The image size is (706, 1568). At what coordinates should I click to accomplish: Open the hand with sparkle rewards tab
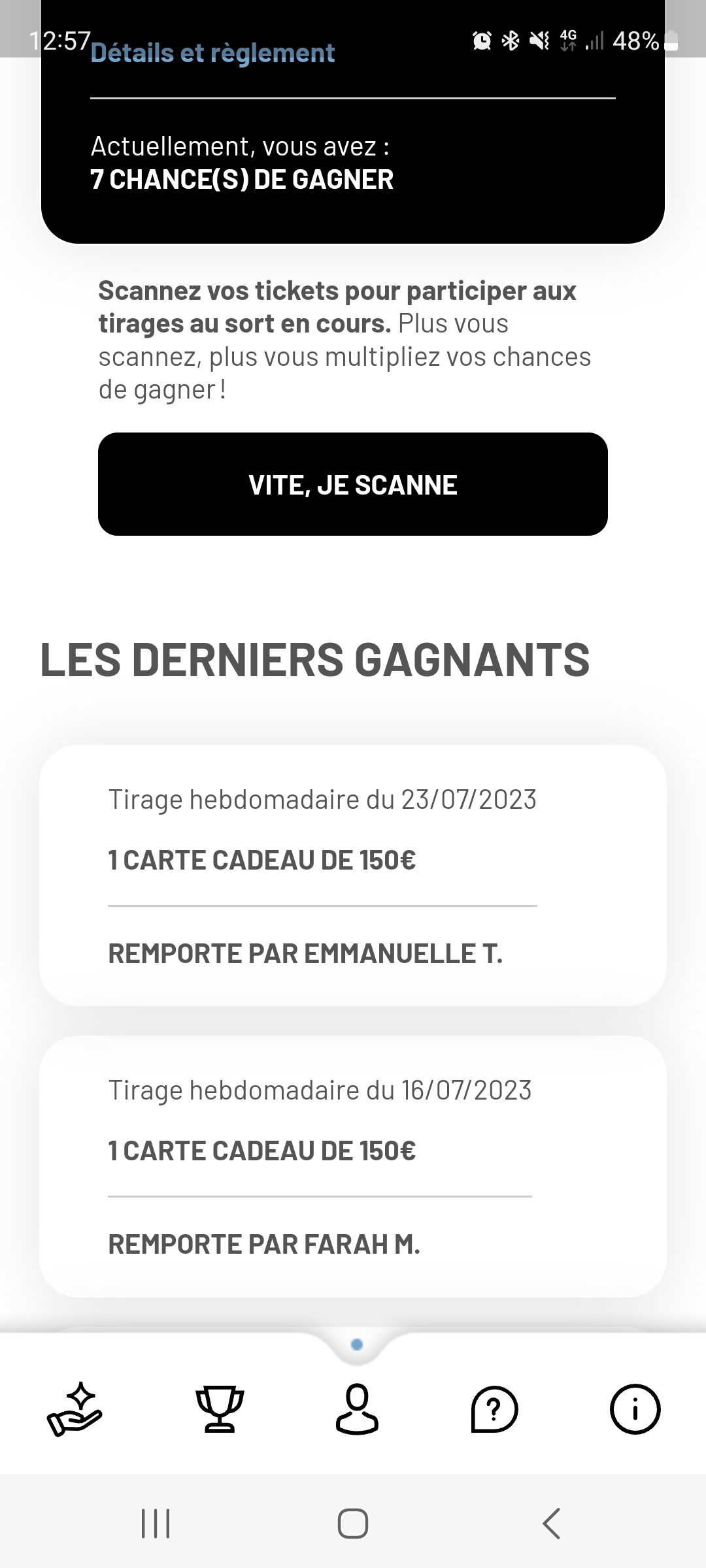(x=75, y=1409)
